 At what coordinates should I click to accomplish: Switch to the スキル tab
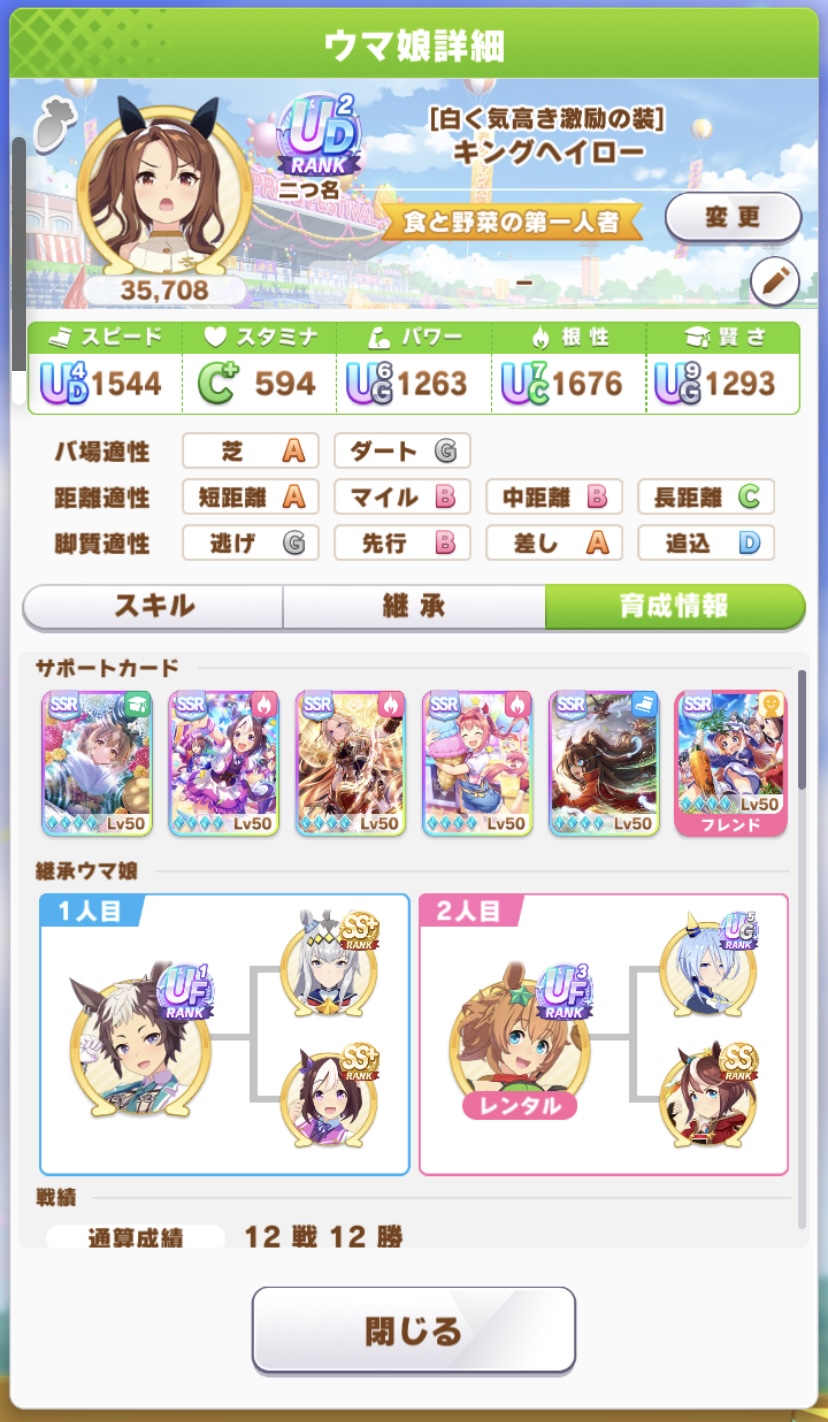[153, 607]
